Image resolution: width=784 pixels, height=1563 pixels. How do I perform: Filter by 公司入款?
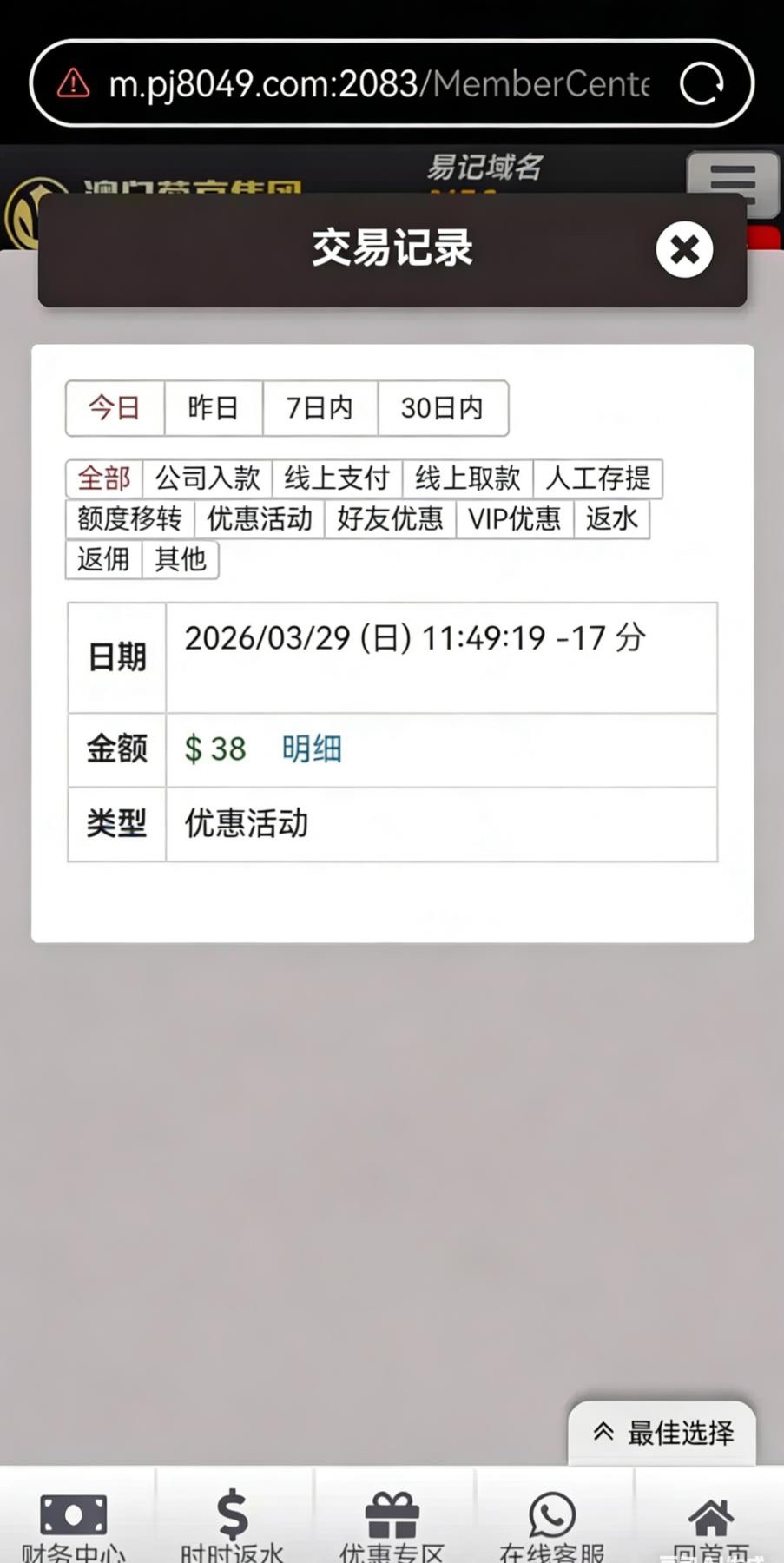(x=208, y=478)
